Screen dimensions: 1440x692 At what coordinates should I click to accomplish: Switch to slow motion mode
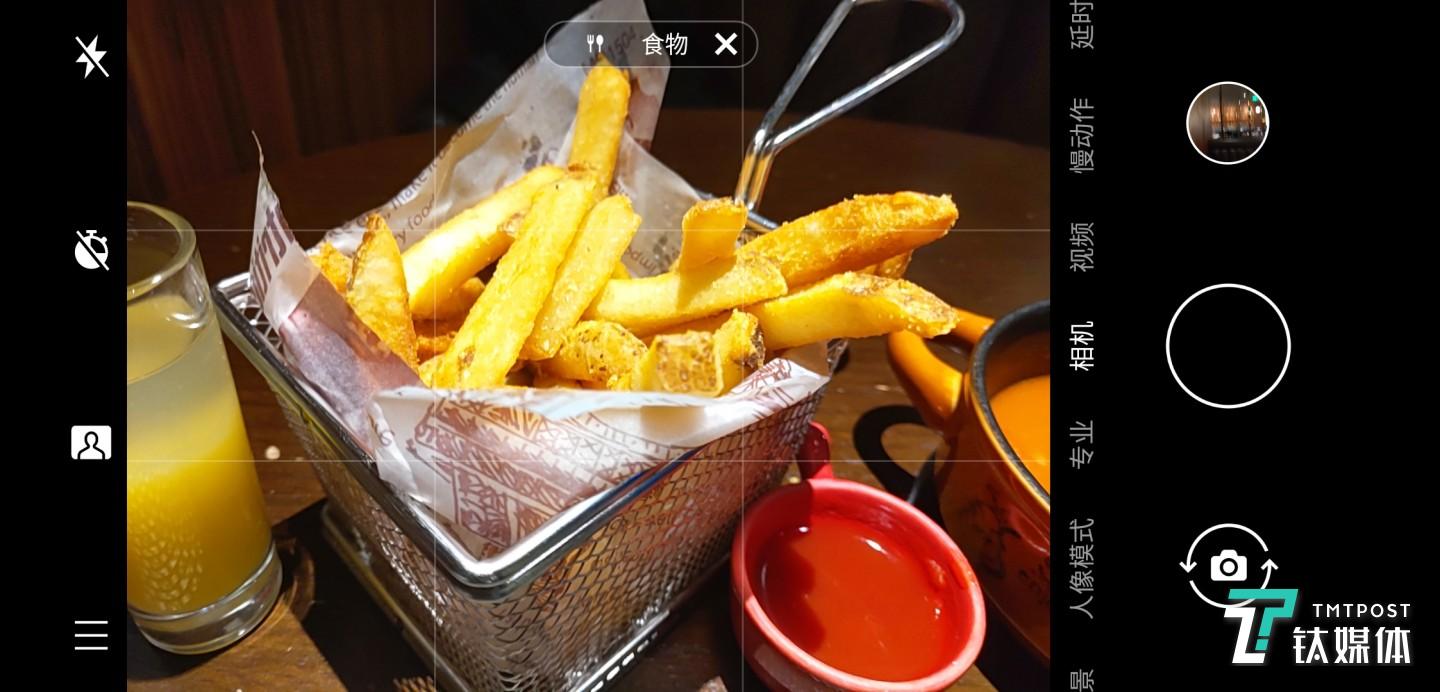pyautogui.click(x=1082, y=135)
